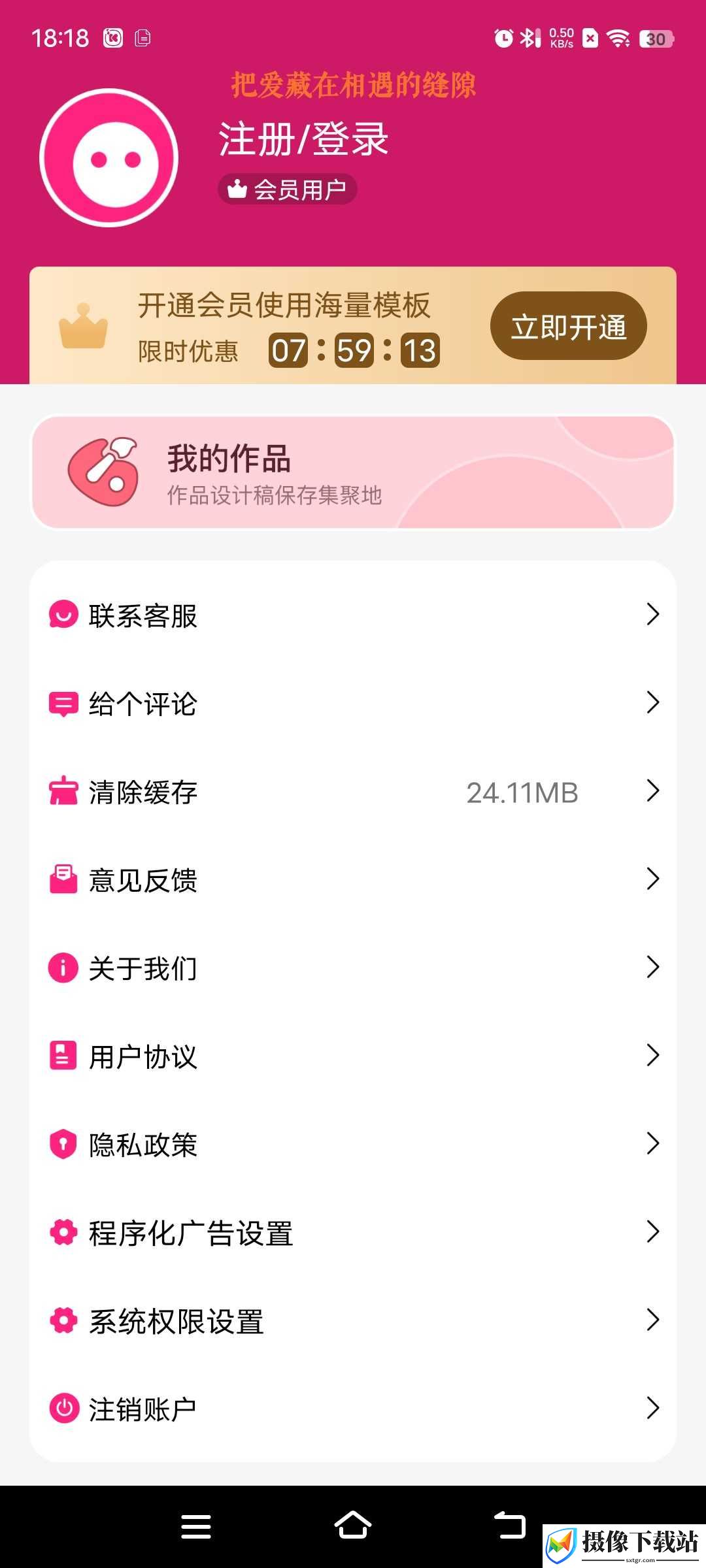706x1568 pixels.
Task: Open 联系客服
Action: (x=353, y=615)
